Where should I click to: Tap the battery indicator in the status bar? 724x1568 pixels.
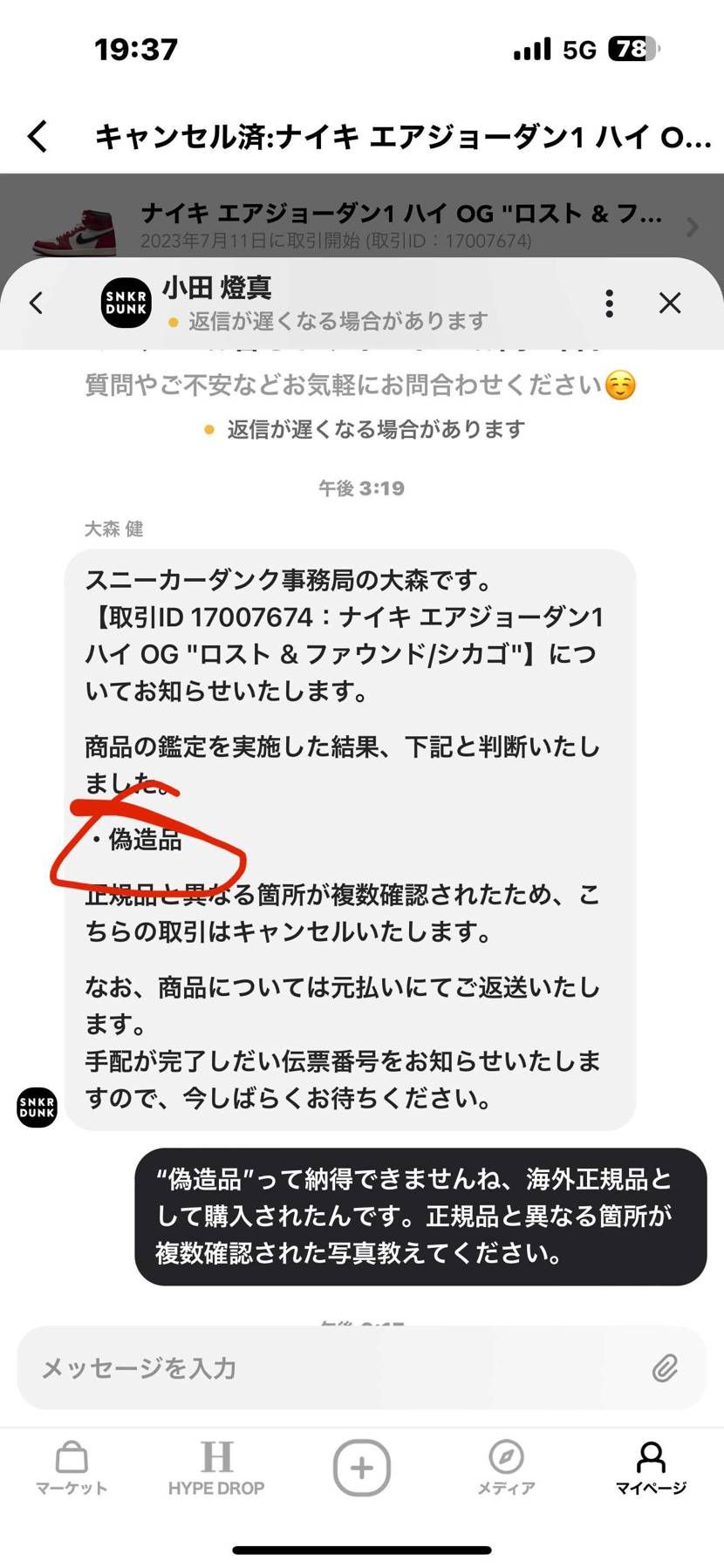[x=632, y=50]
